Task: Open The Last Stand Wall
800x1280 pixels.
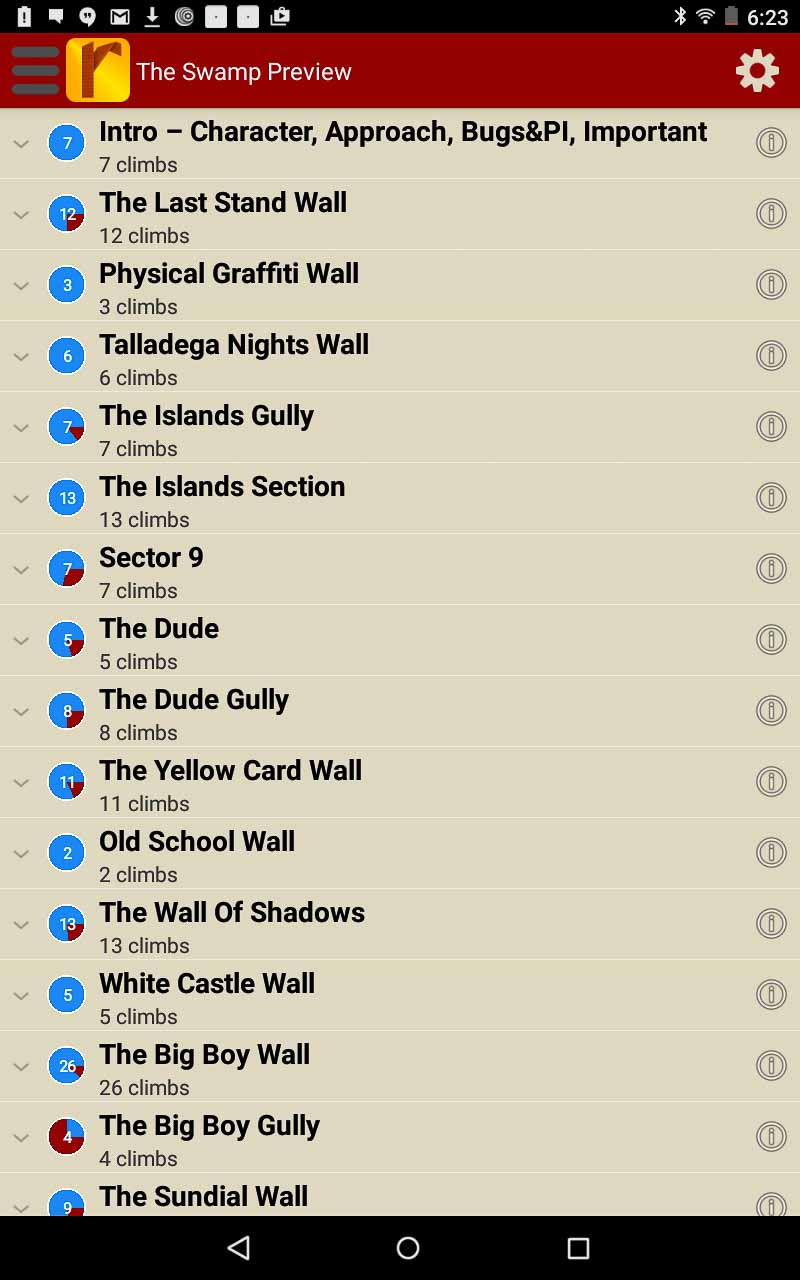Action: (223, 214)
